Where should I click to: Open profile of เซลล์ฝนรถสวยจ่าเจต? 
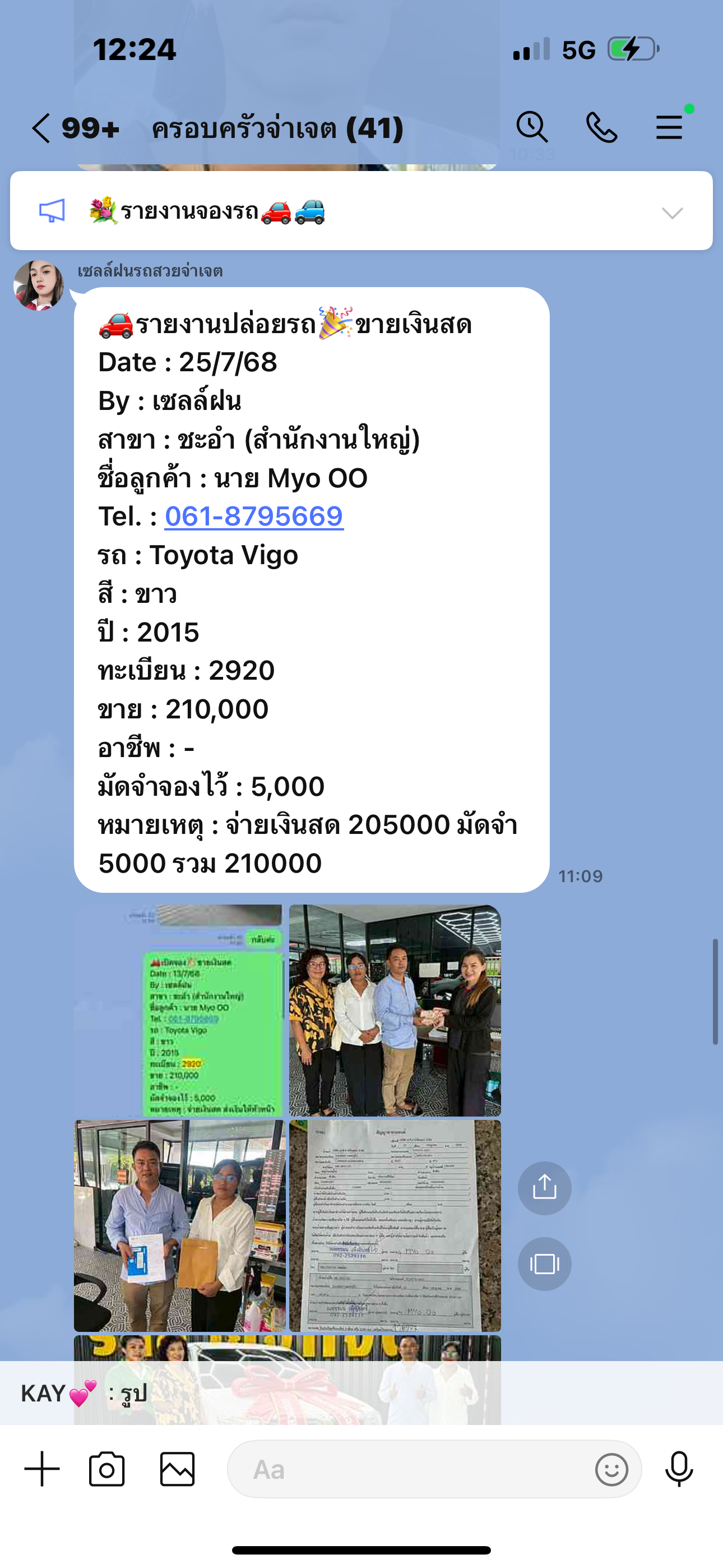pos(38,285)
